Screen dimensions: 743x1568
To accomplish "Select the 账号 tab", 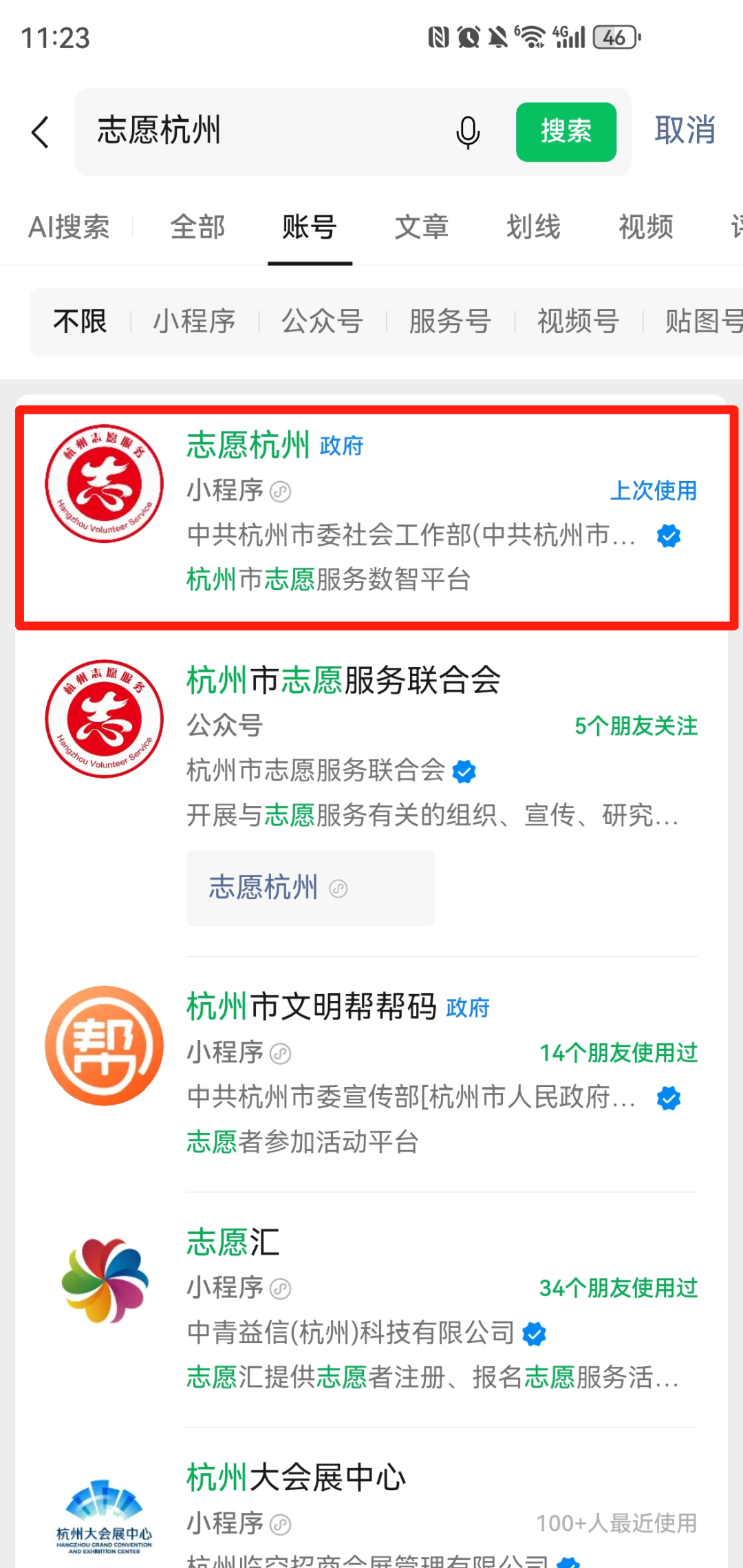I will (310, 227).
